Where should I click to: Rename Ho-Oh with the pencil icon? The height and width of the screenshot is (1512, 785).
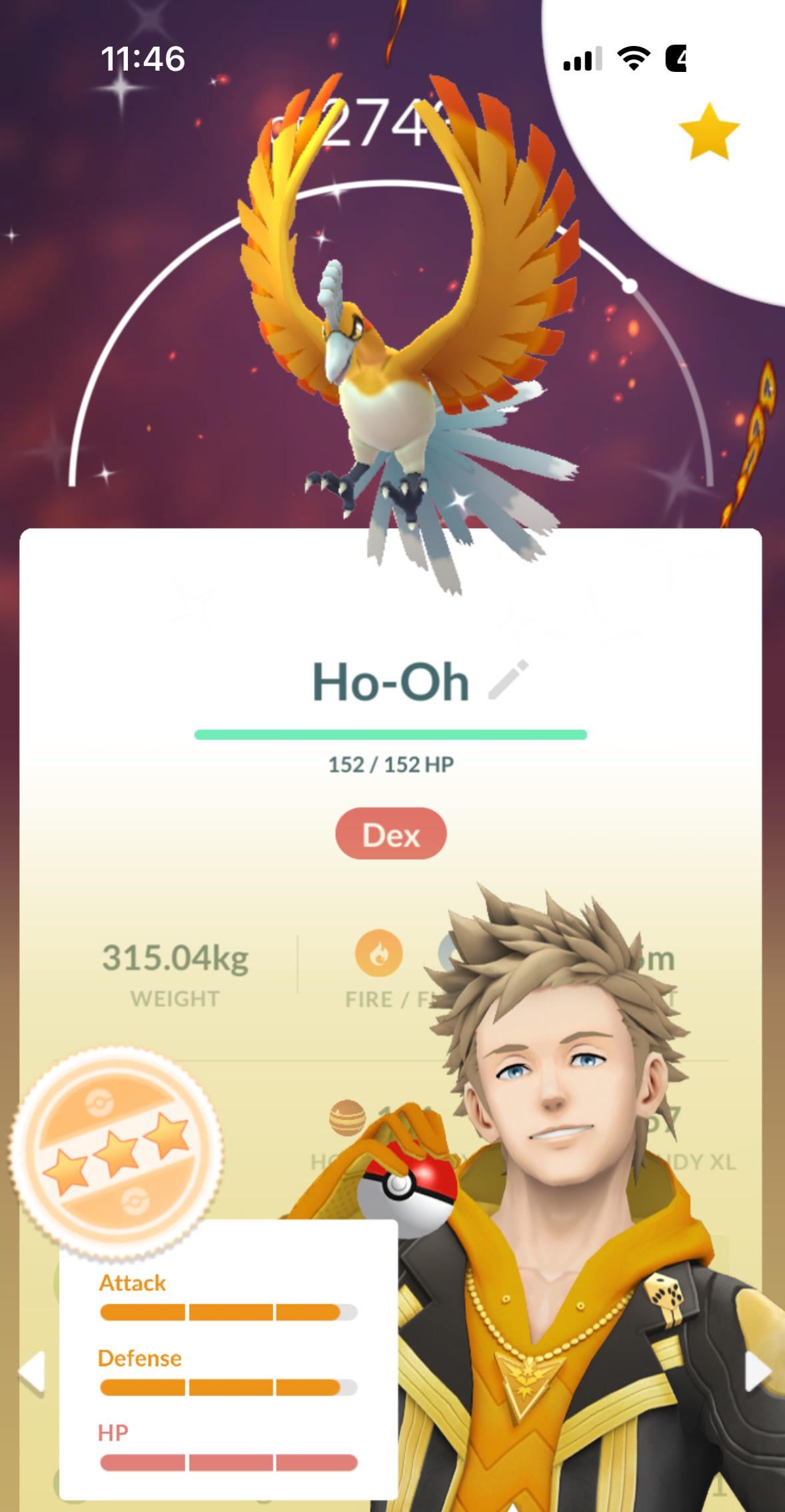point(508,680)
